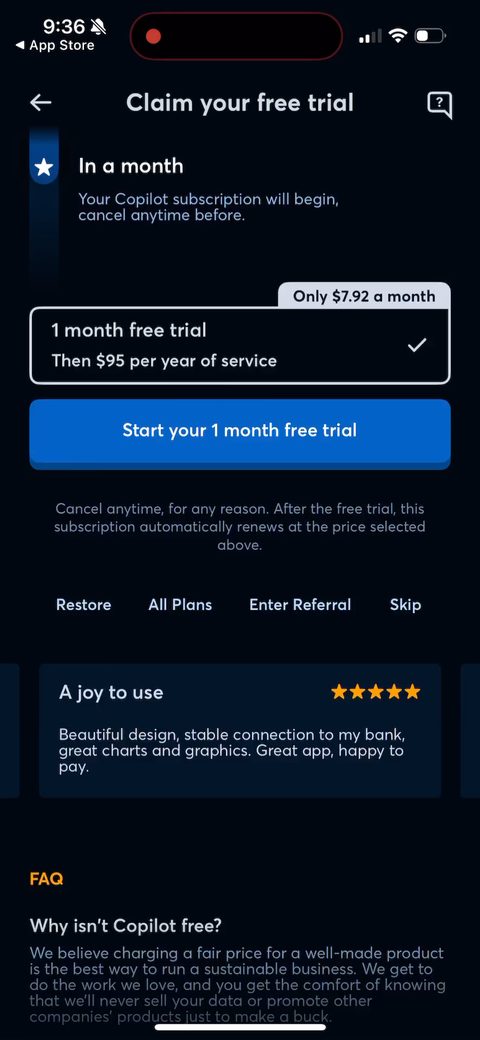480x1040 pixels.
Task: View All Plans
Action: tap(180, 605)
